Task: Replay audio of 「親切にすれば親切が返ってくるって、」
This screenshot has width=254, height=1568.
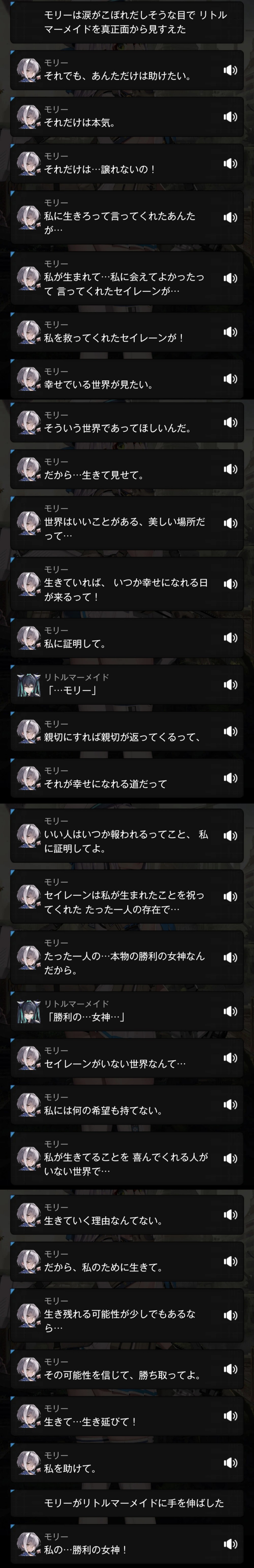Action: pos(230,731)
